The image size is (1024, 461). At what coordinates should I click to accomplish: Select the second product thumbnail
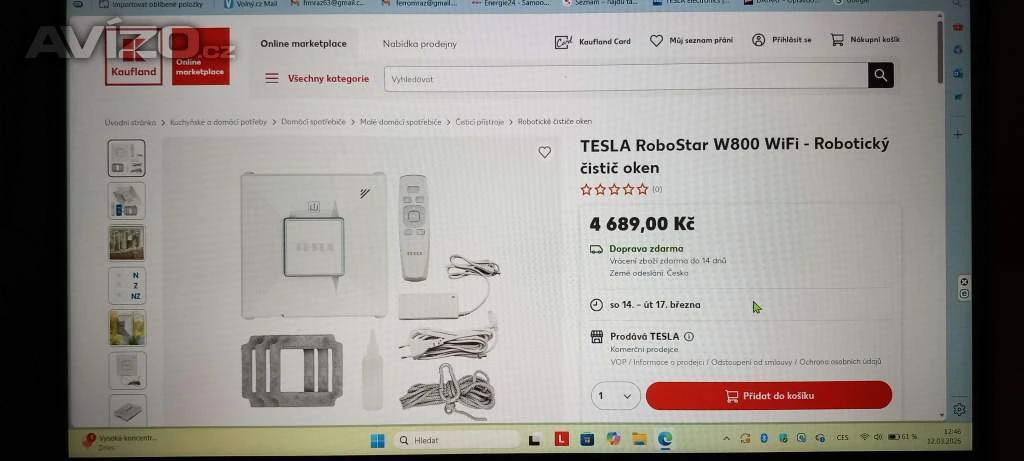[127, 200]
